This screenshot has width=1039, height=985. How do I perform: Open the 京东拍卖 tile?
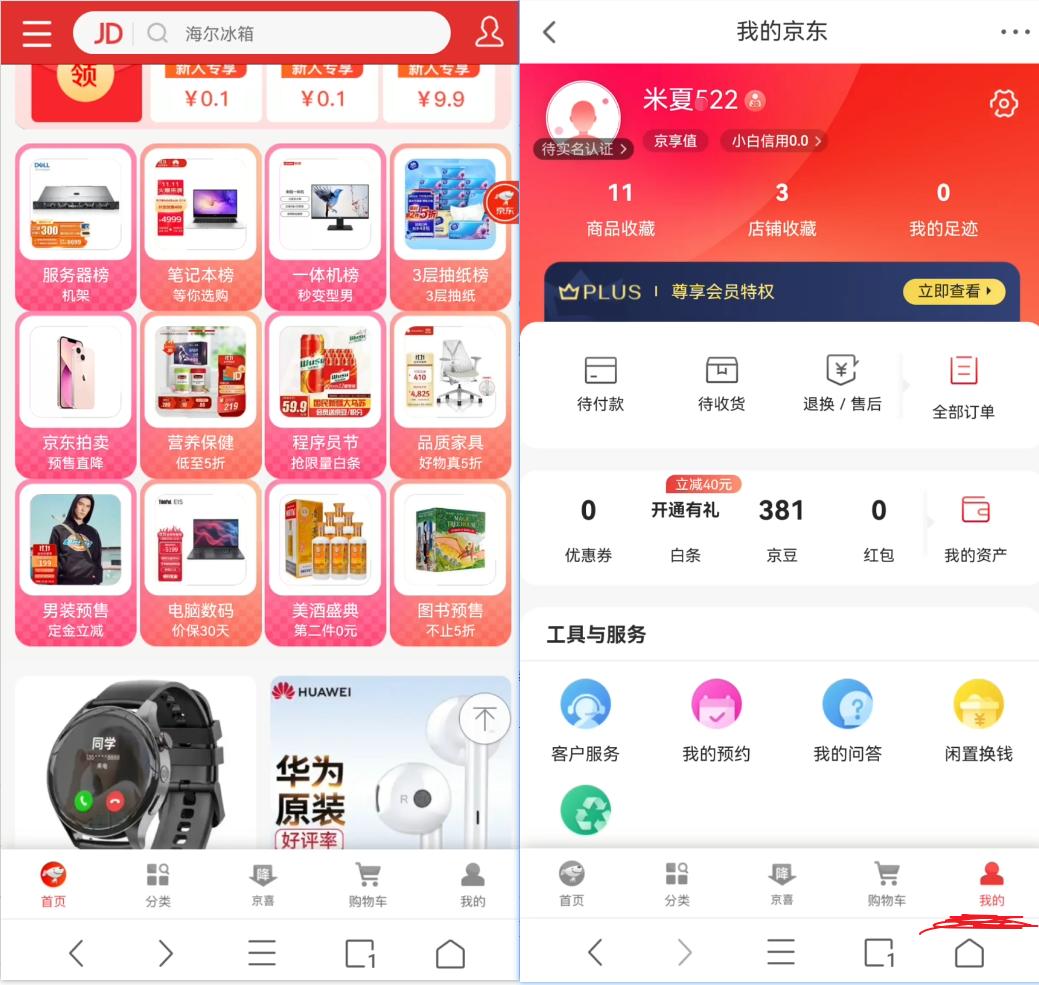75,395
